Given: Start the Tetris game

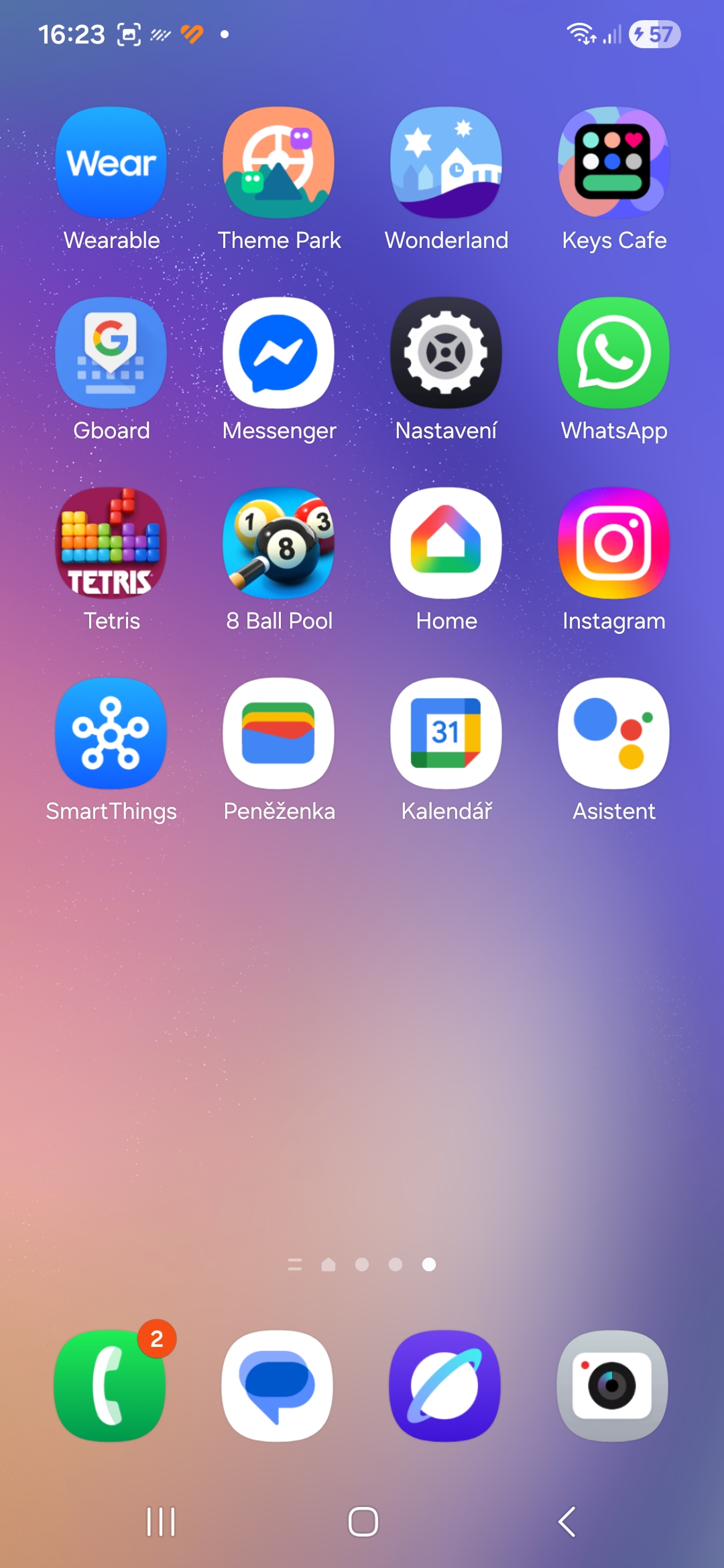Looking at the screenshot, I should pos(111,543).
